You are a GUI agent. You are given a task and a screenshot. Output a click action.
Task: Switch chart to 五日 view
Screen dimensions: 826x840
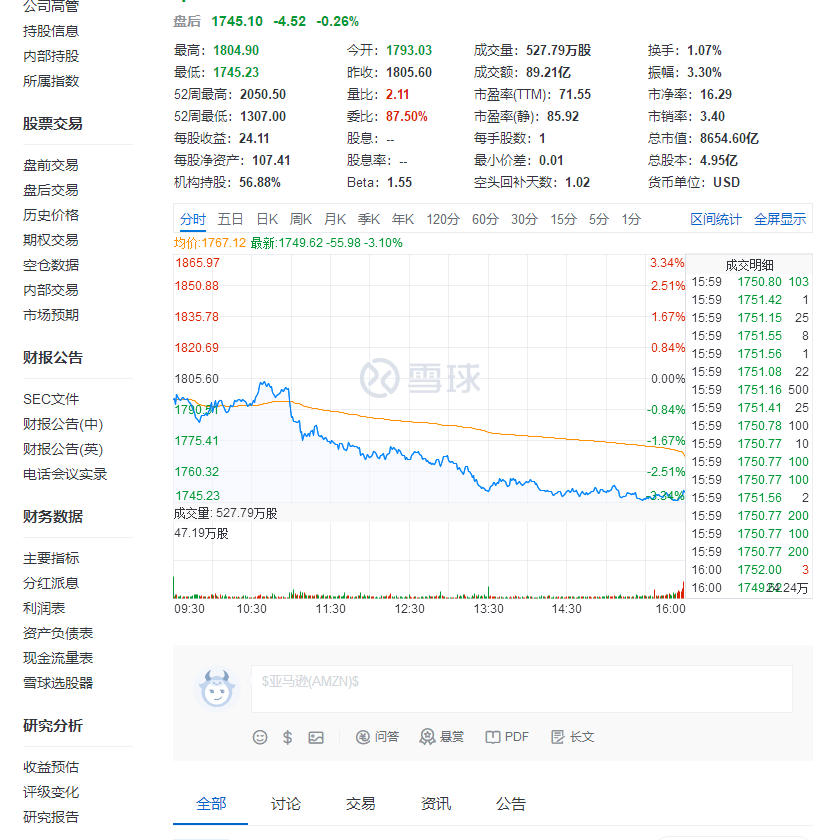click(x=230, y=219)
